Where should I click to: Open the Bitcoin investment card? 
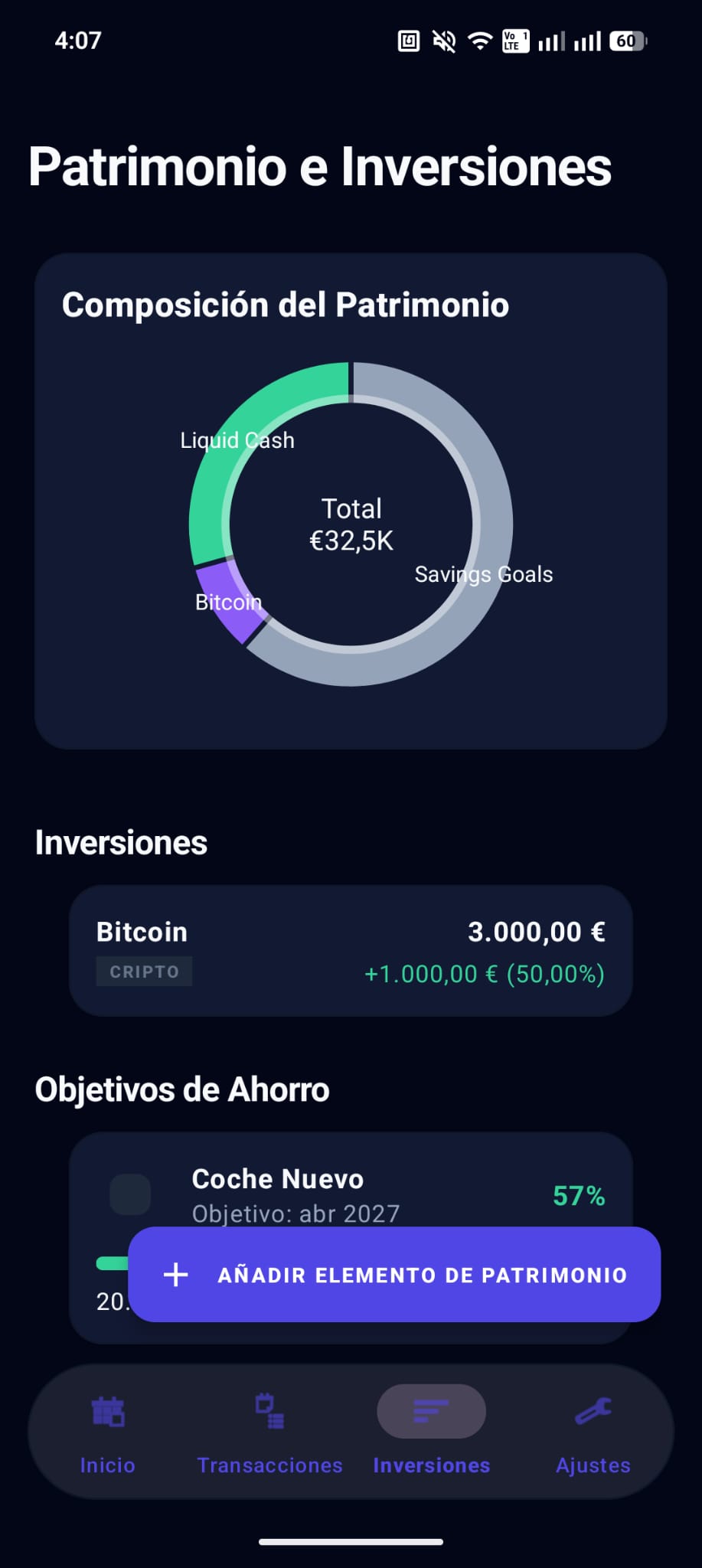(x=351, y=951)
